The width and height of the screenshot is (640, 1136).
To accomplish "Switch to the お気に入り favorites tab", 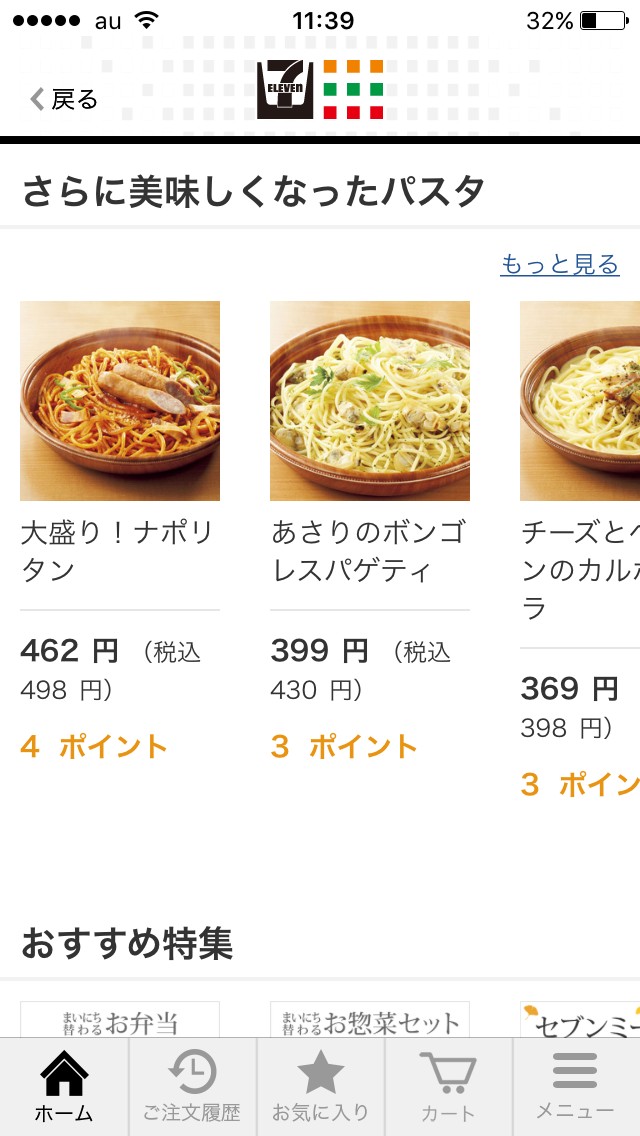I will pos(320,1087).
